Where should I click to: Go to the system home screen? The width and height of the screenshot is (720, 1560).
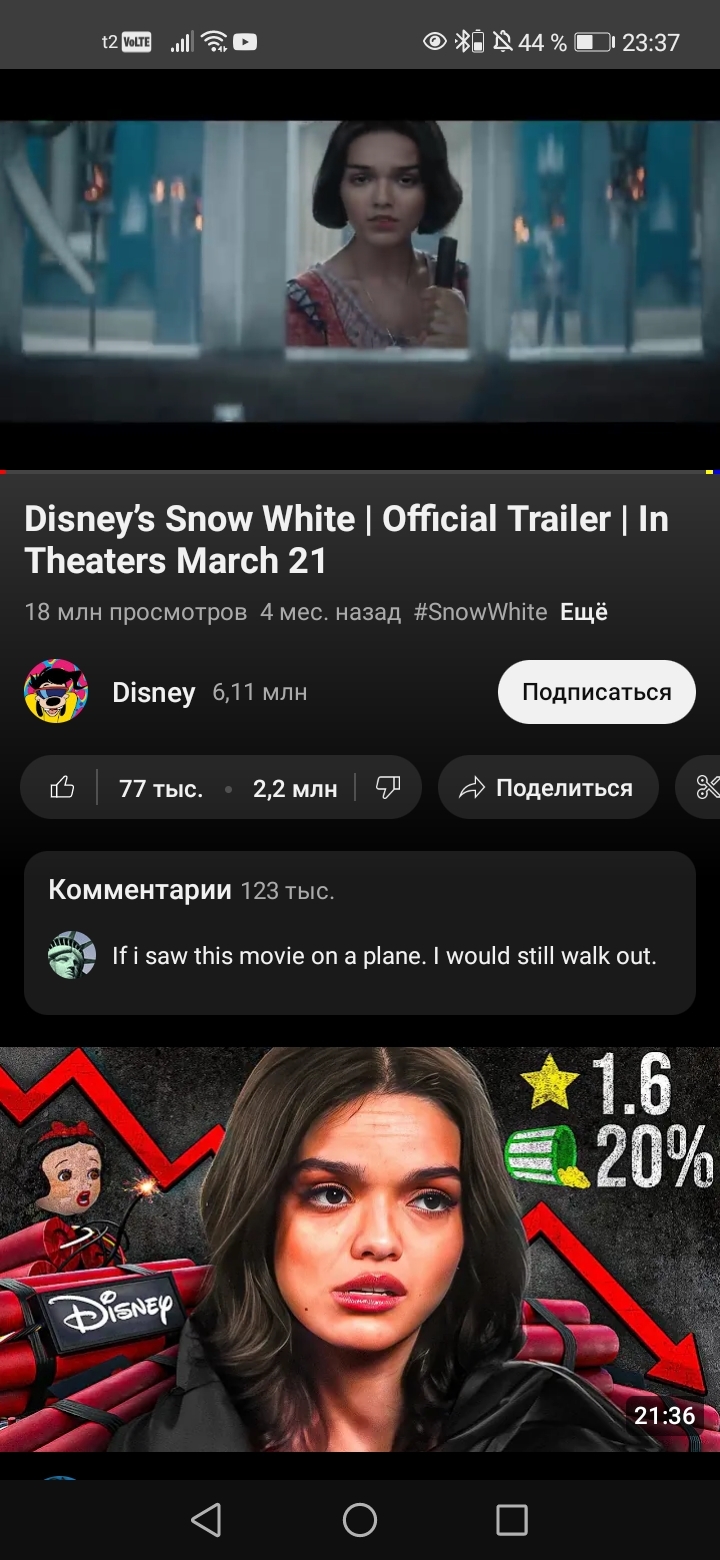click(x=360, y=1520)
